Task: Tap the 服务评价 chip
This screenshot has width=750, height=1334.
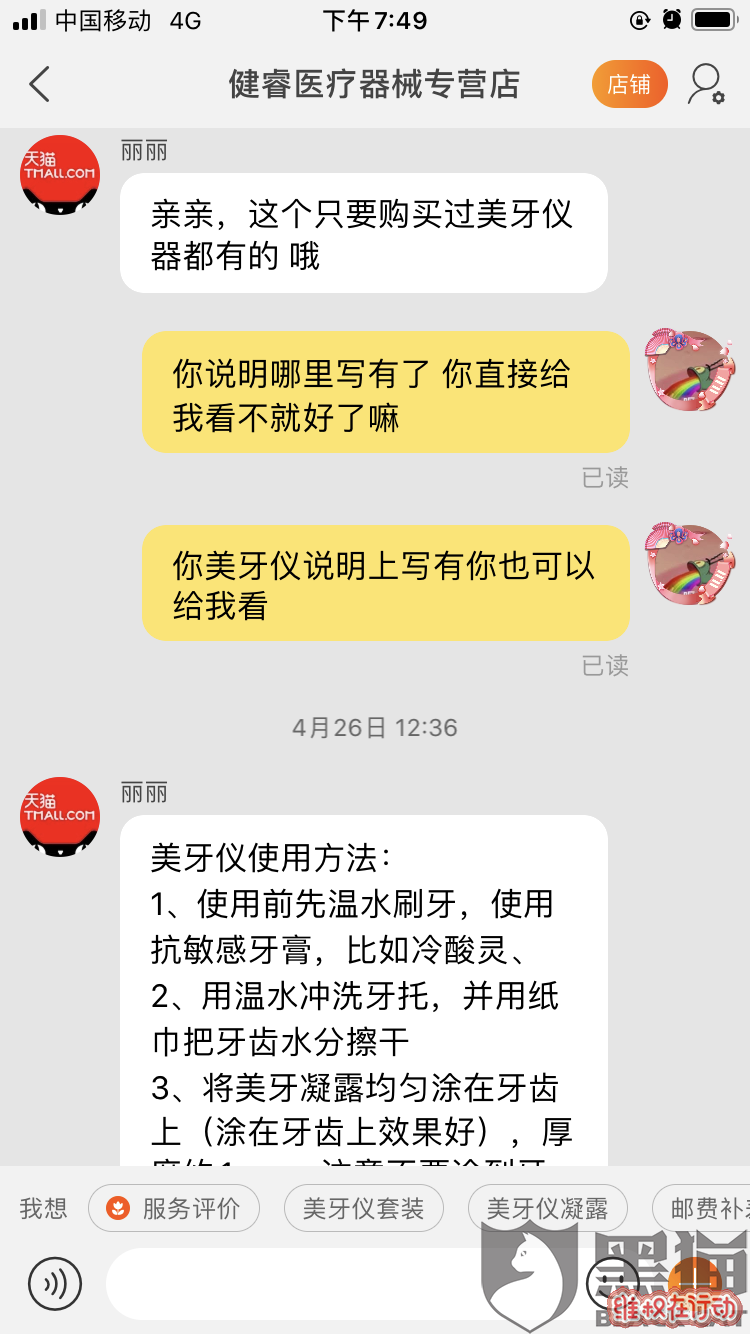Action: coord(174,1209)
